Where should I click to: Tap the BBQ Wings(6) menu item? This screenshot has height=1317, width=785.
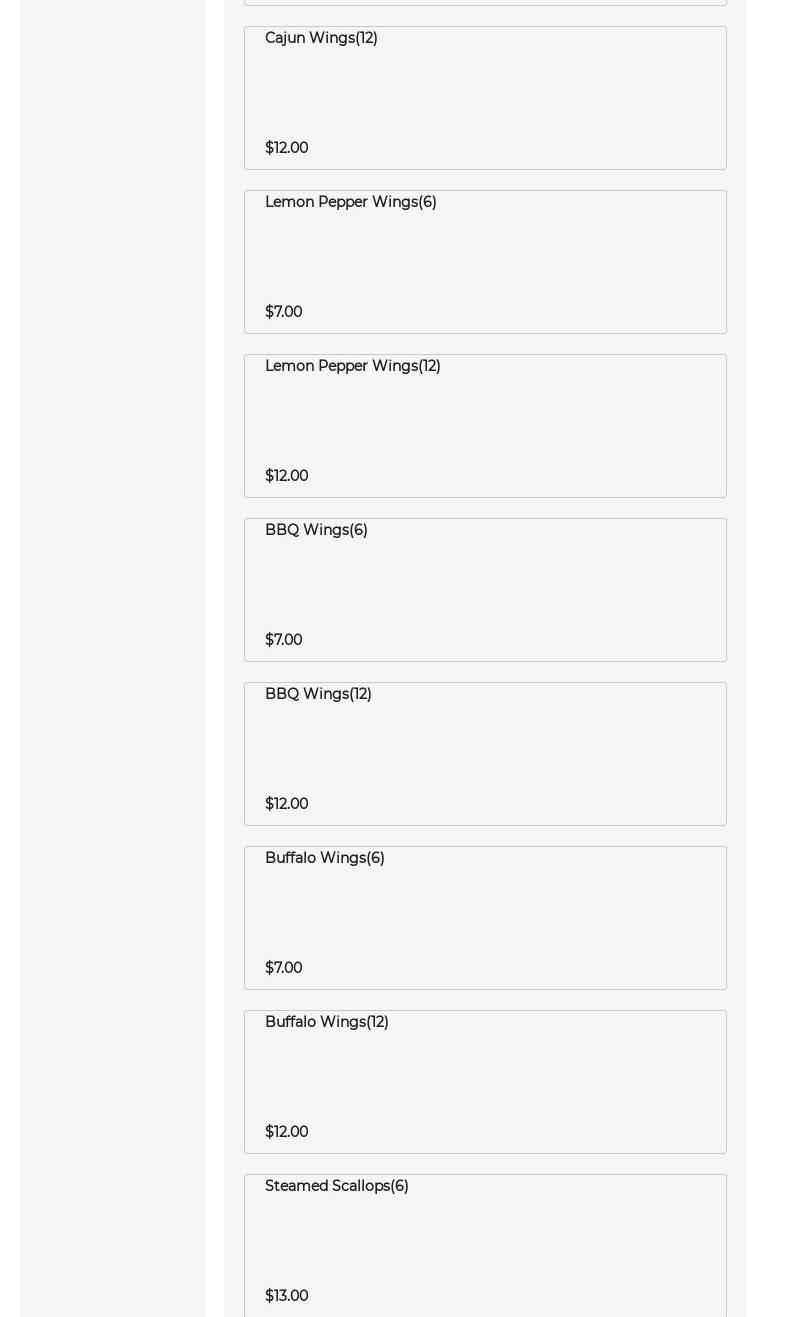pyautogui.click(x=485, y=590)
